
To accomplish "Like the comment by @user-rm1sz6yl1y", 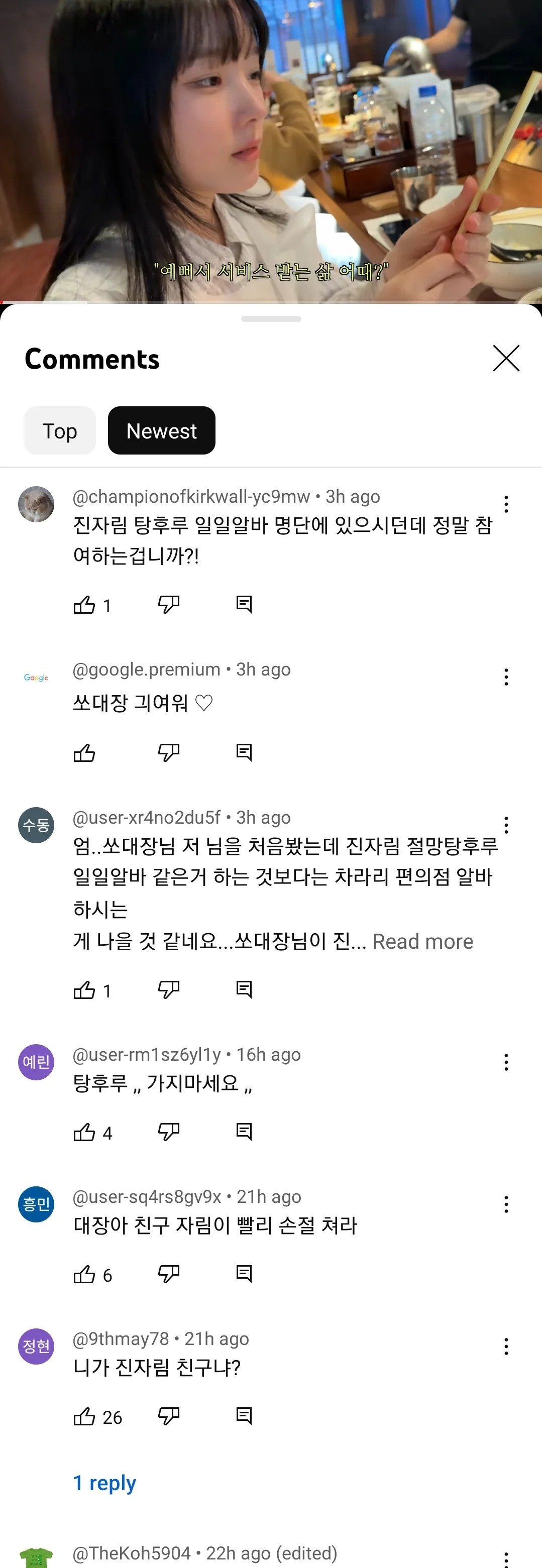I will coord(85,1132).
